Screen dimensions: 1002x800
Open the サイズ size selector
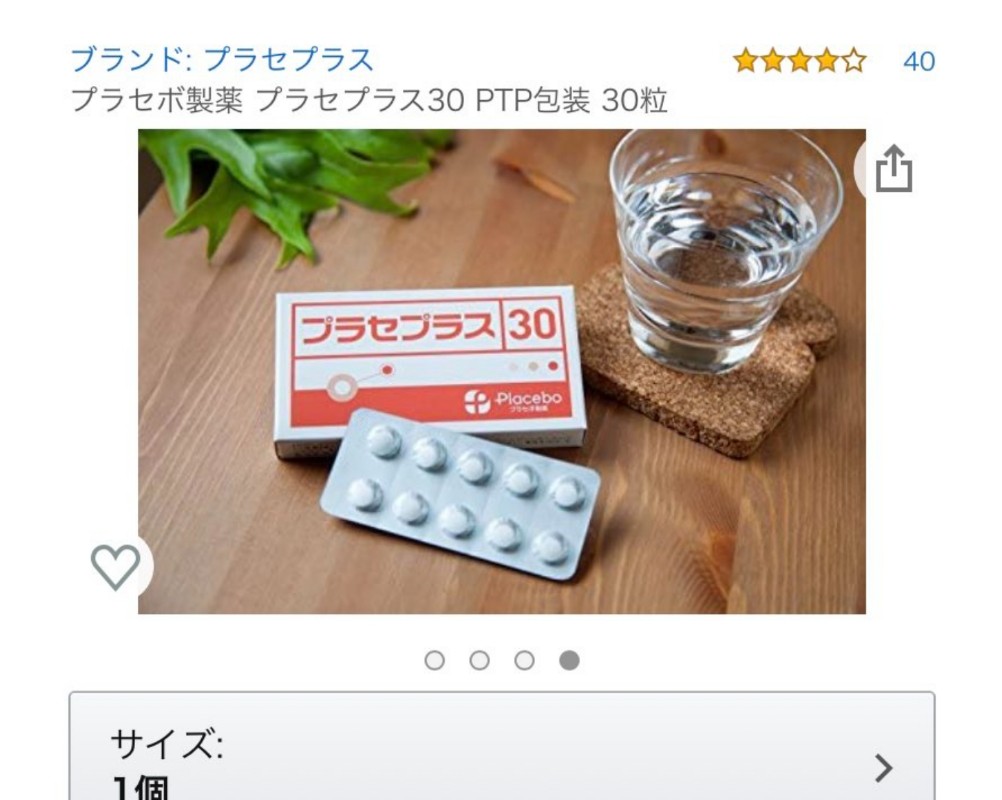pyautogui.click(x=500, y=755)
